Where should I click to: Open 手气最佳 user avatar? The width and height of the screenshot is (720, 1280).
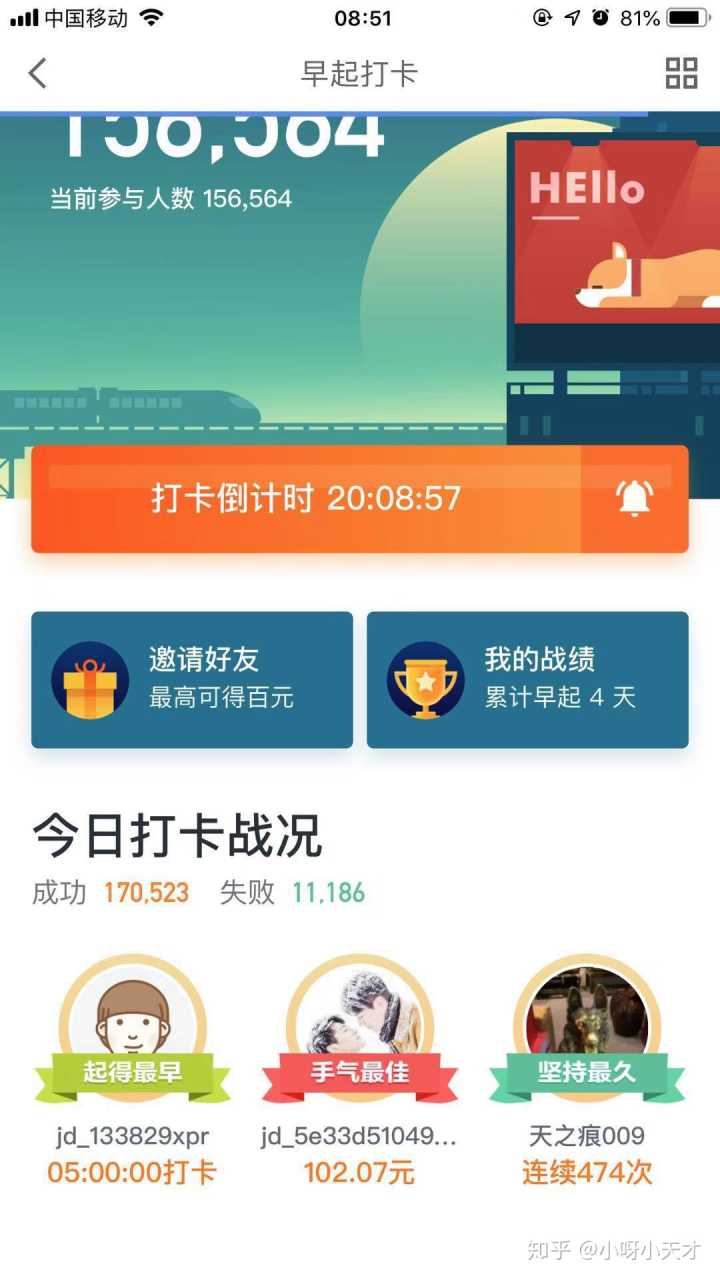(x=359, y=1020)
